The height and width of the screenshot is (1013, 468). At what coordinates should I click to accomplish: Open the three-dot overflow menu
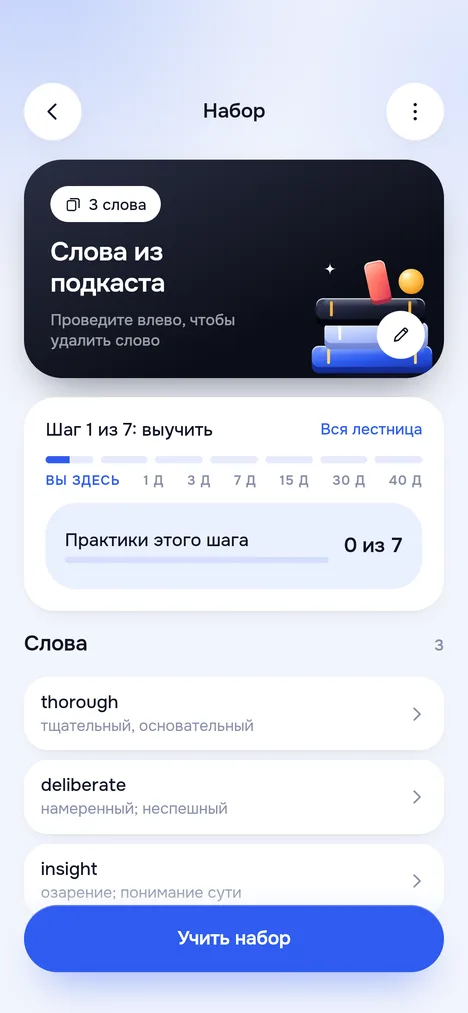[x=415, y=112]
